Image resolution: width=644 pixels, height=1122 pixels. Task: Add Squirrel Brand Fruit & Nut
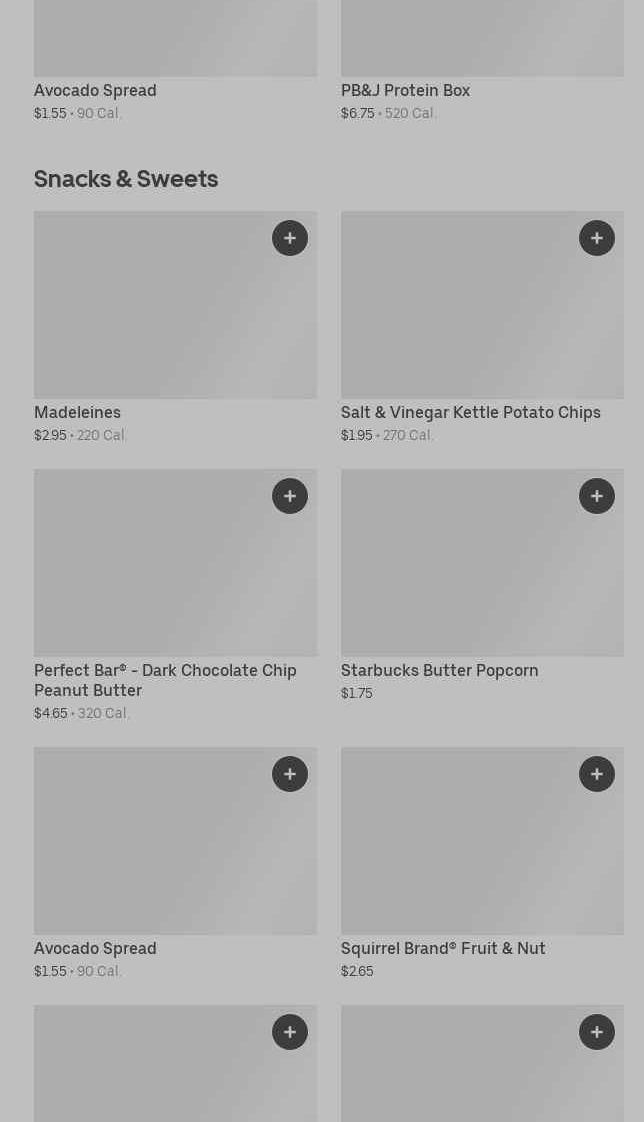click(597, 774)
